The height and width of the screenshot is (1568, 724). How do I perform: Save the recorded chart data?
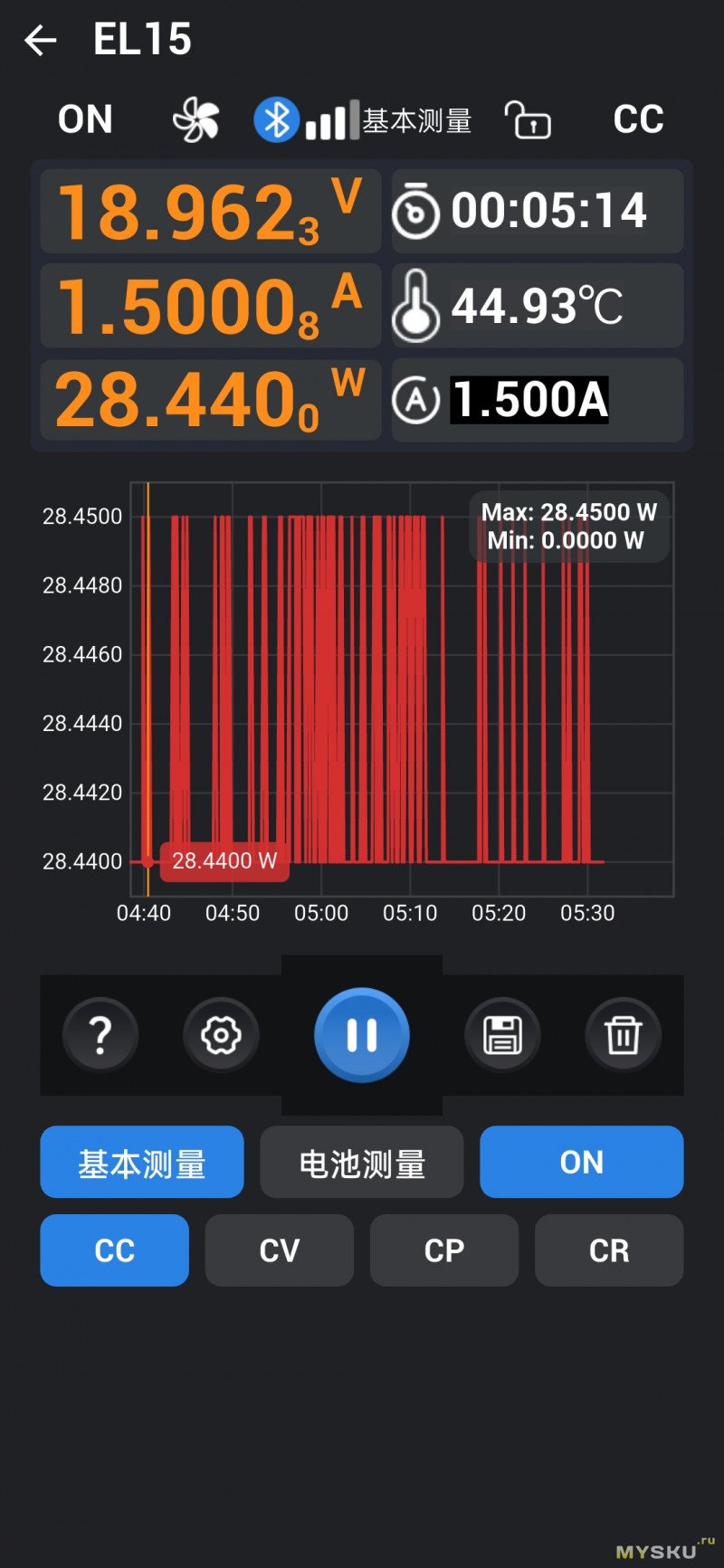502,1034
